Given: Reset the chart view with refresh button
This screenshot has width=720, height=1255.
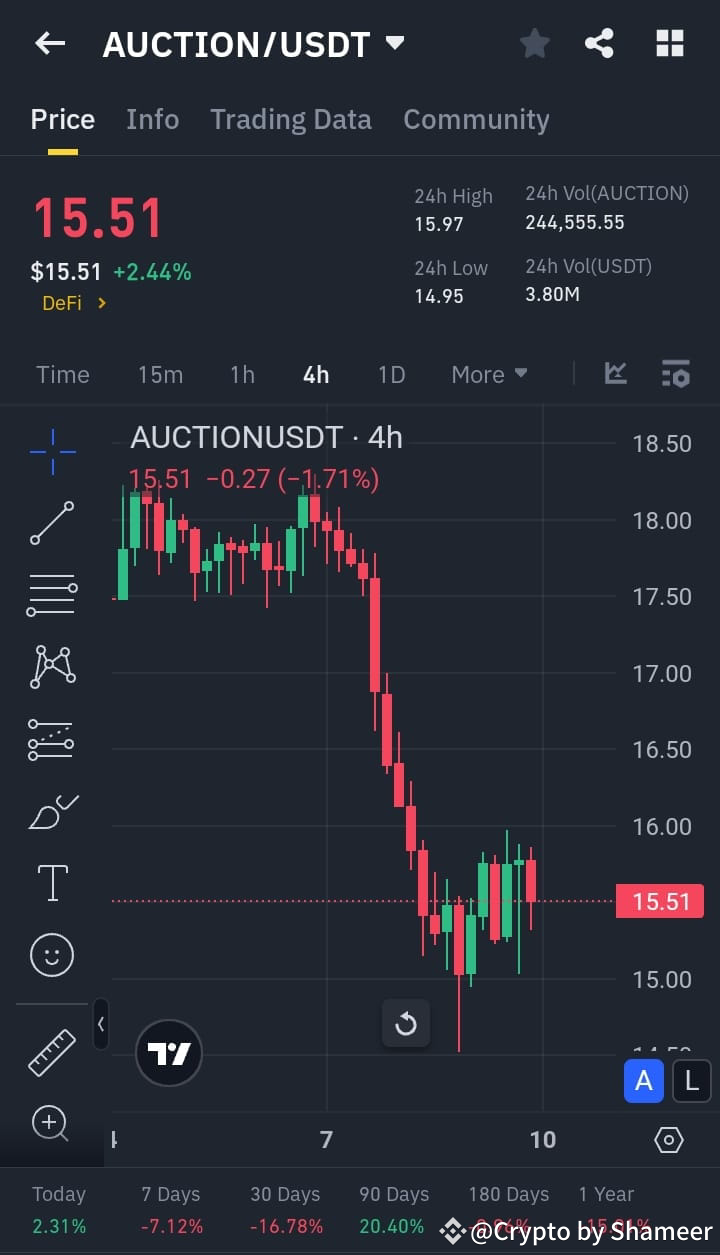Looking at the screenshot, I should click(406, 1023).
